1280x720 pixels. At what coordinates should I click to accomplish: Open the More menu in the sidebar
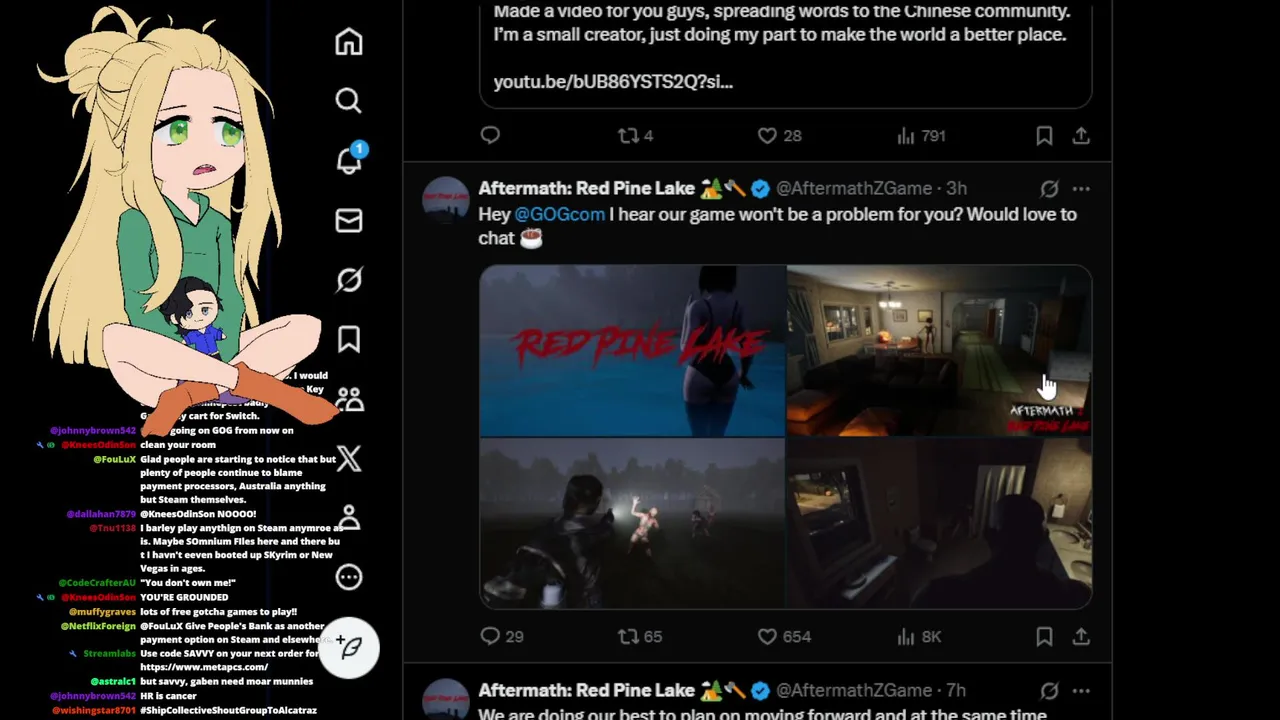coord(348,577)
